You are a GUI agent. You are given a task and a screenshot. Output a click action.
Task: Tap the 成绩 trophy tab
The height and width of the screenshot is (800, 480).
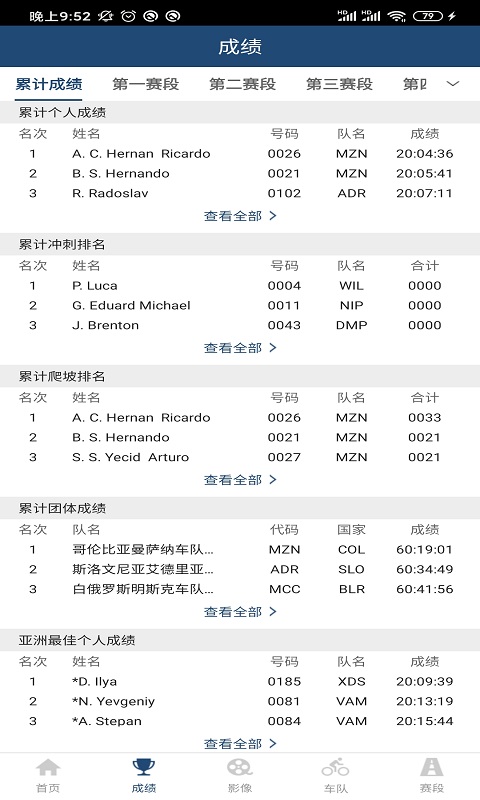pos(144,776)
